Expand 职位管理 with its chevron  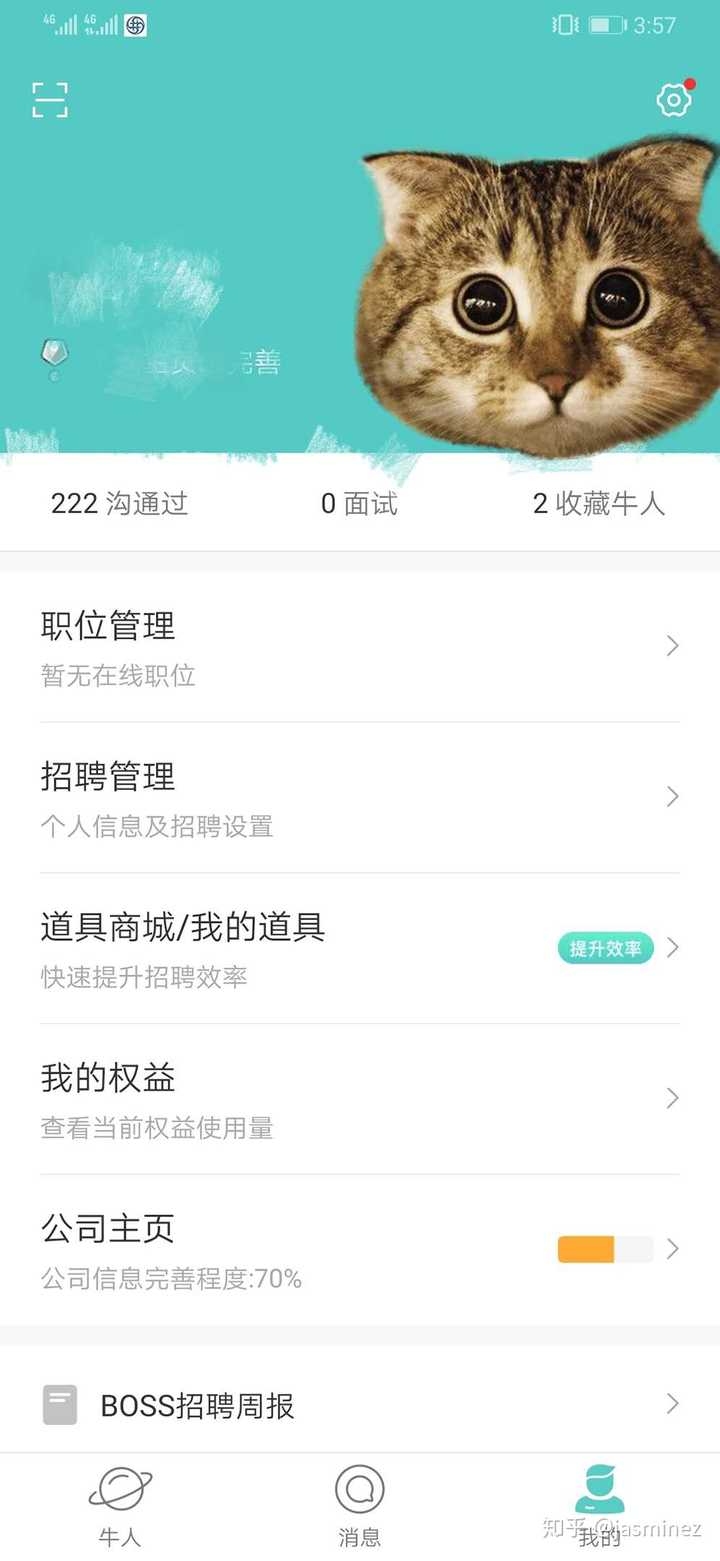[x=672, y=646]
